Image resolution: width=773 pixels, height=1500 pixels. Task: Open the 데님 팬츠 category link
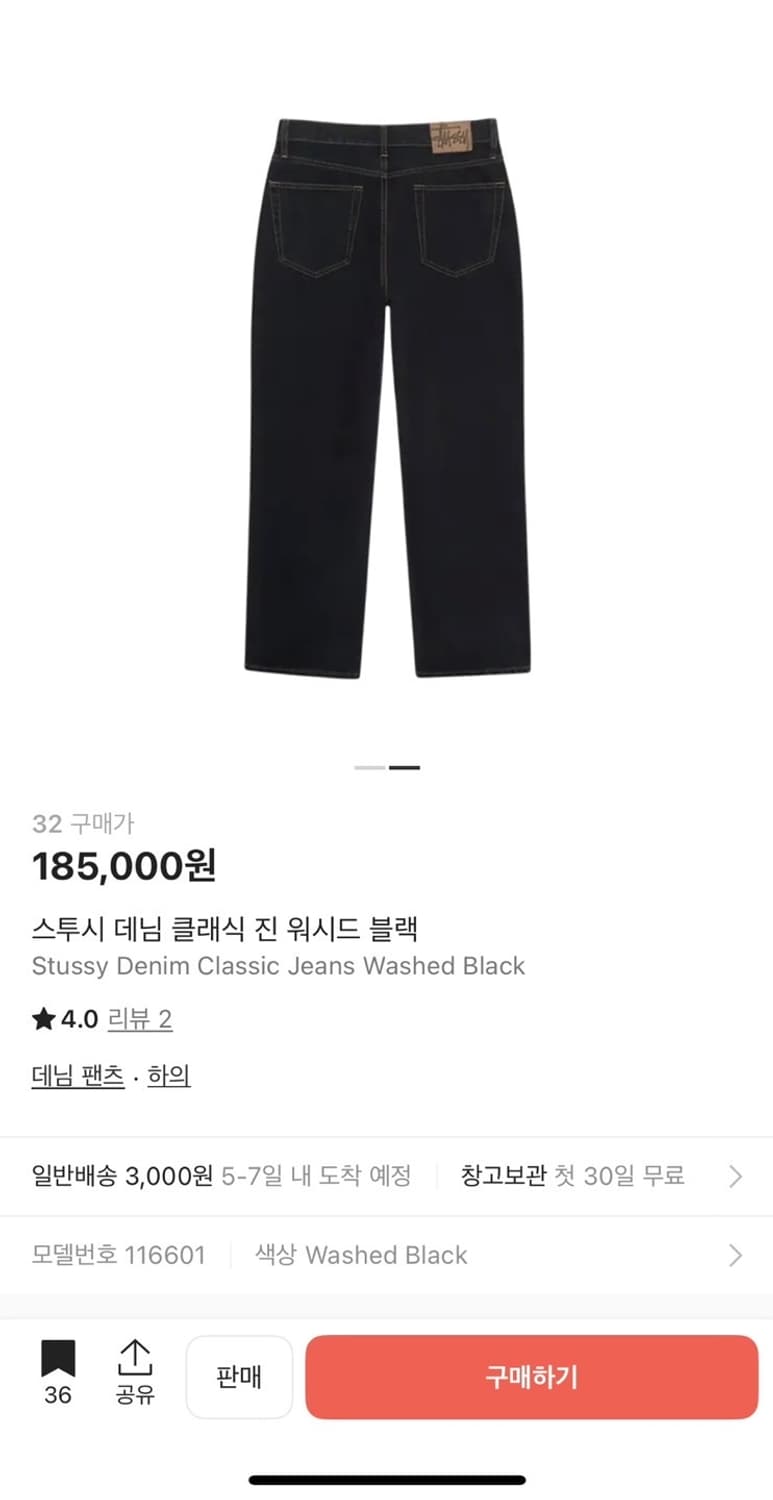point(77,1075)
